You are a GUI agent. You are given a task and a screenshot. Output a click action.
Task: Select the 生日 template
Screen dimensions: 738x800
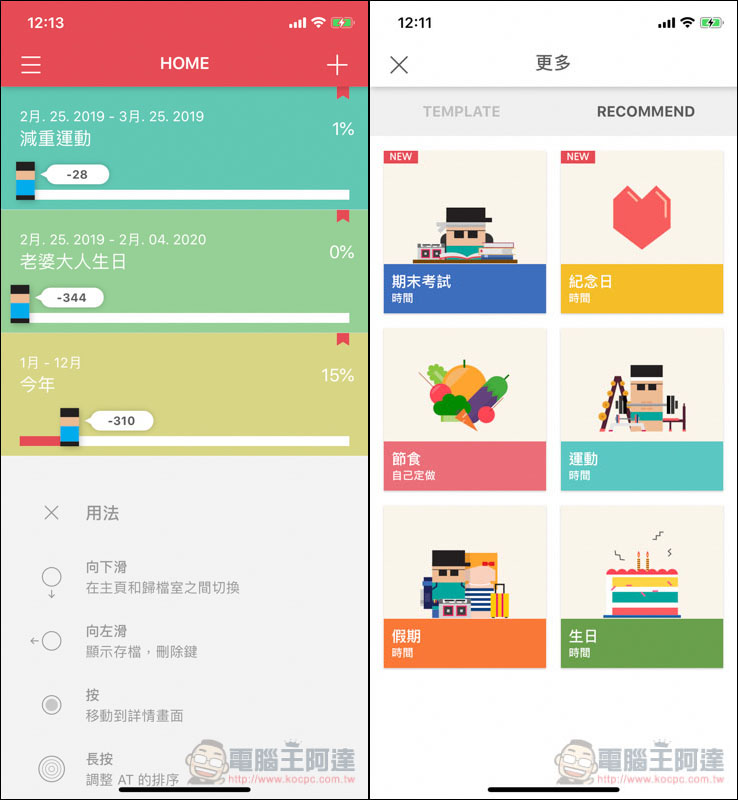(x=641, y=586)
